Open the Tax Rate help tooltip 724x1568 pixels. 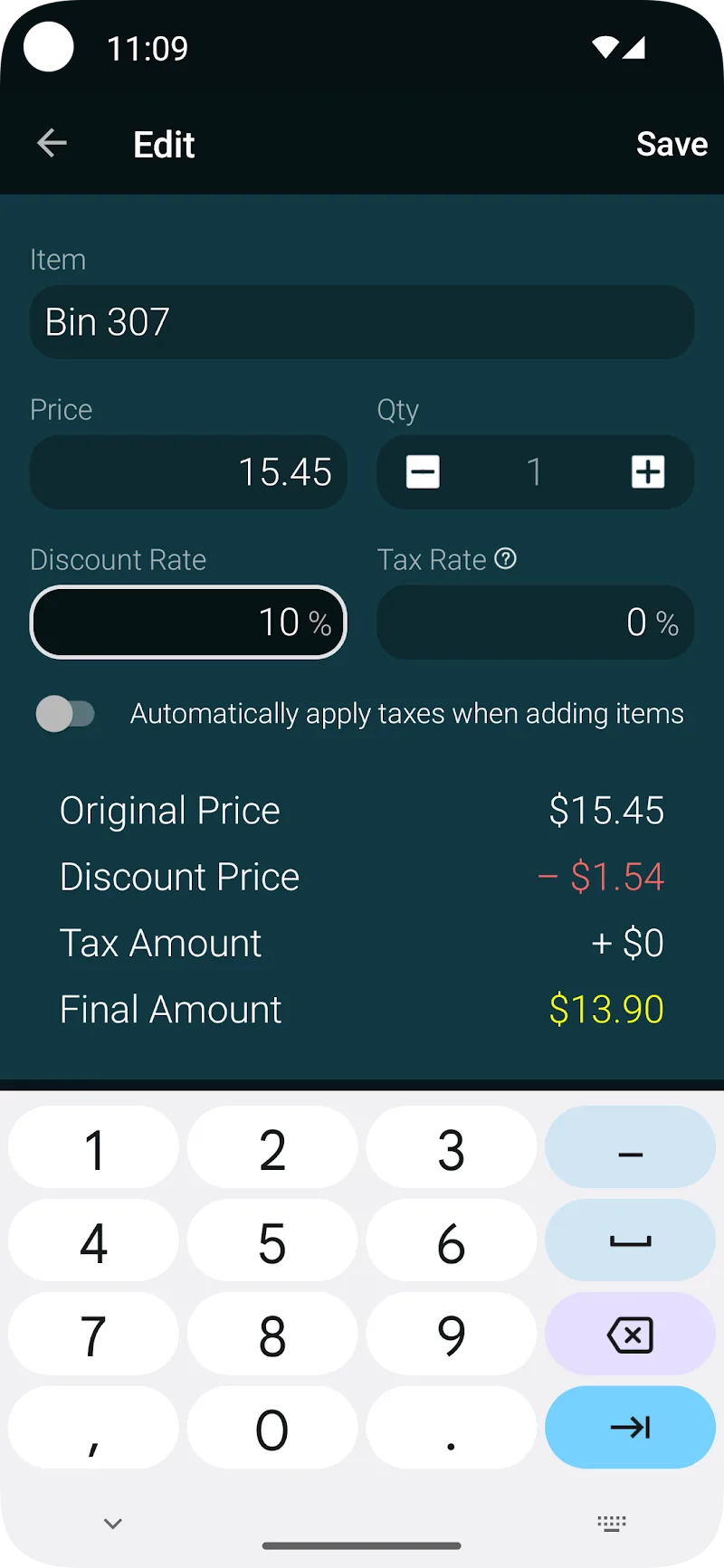pyautogui.click(x=505, y=559)
